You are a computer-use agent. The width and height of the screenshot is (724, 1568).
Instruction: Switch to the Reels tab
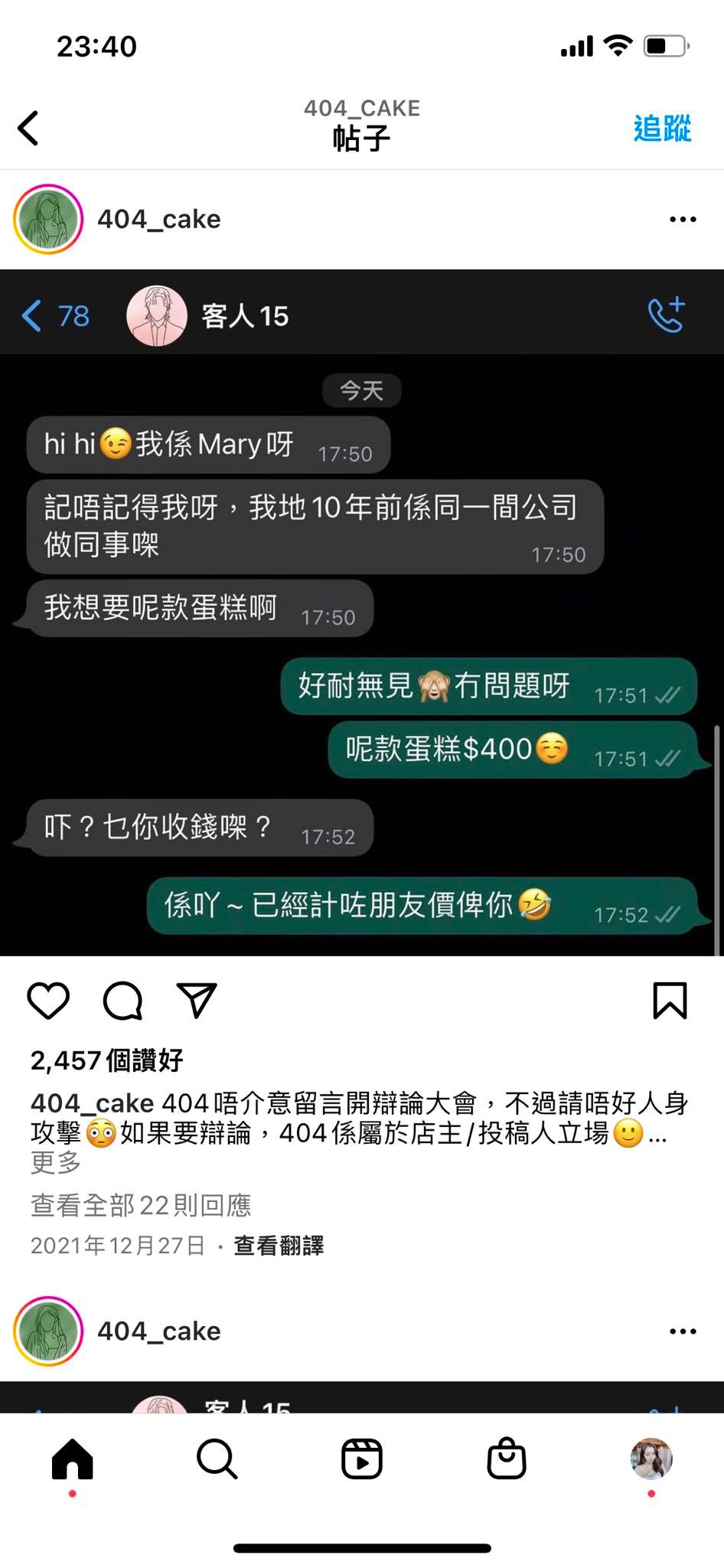(361, 1459)
